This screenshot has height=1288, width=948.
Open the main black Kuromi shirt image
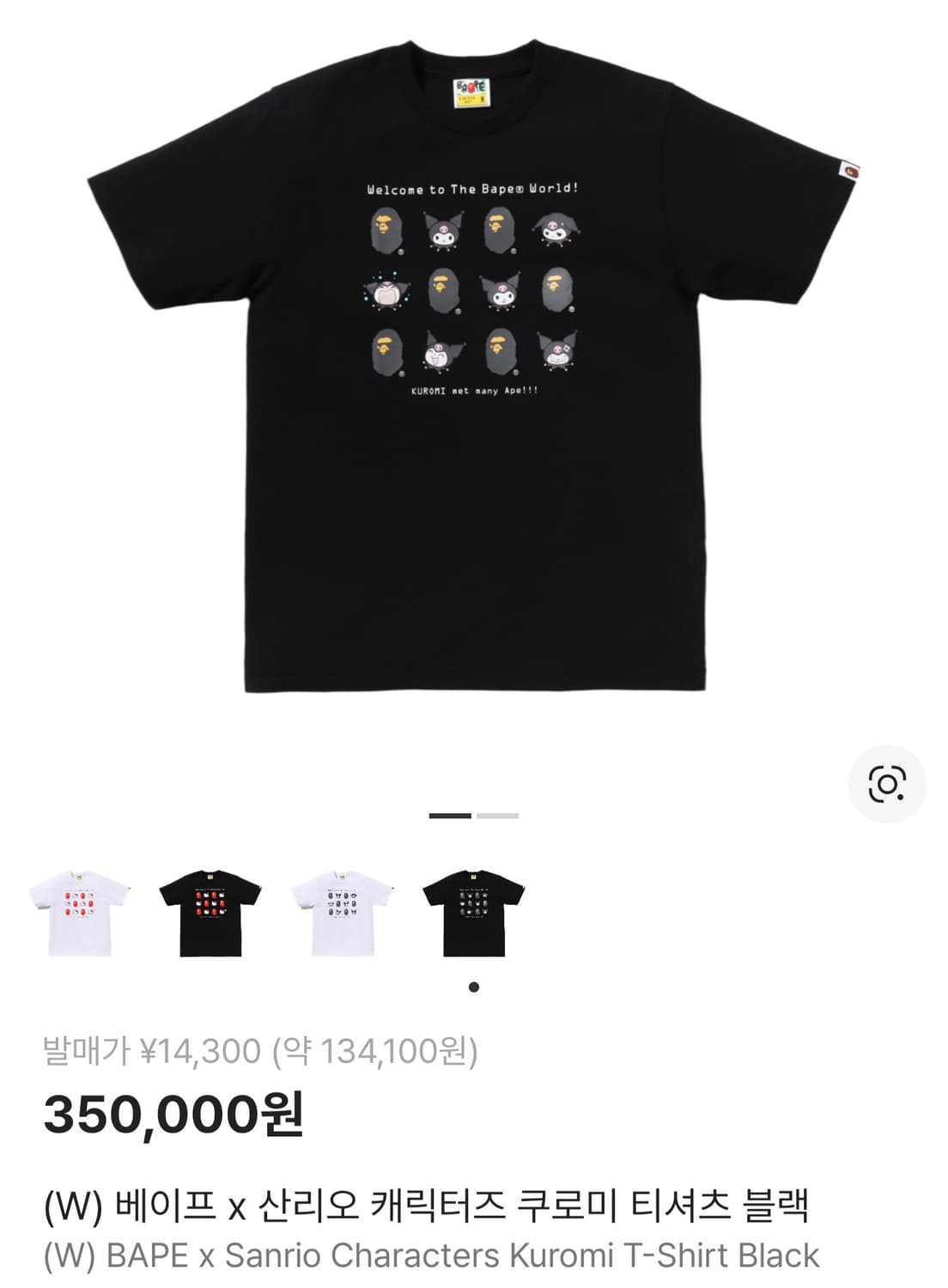pyautogui.click(x=474, y=365)
